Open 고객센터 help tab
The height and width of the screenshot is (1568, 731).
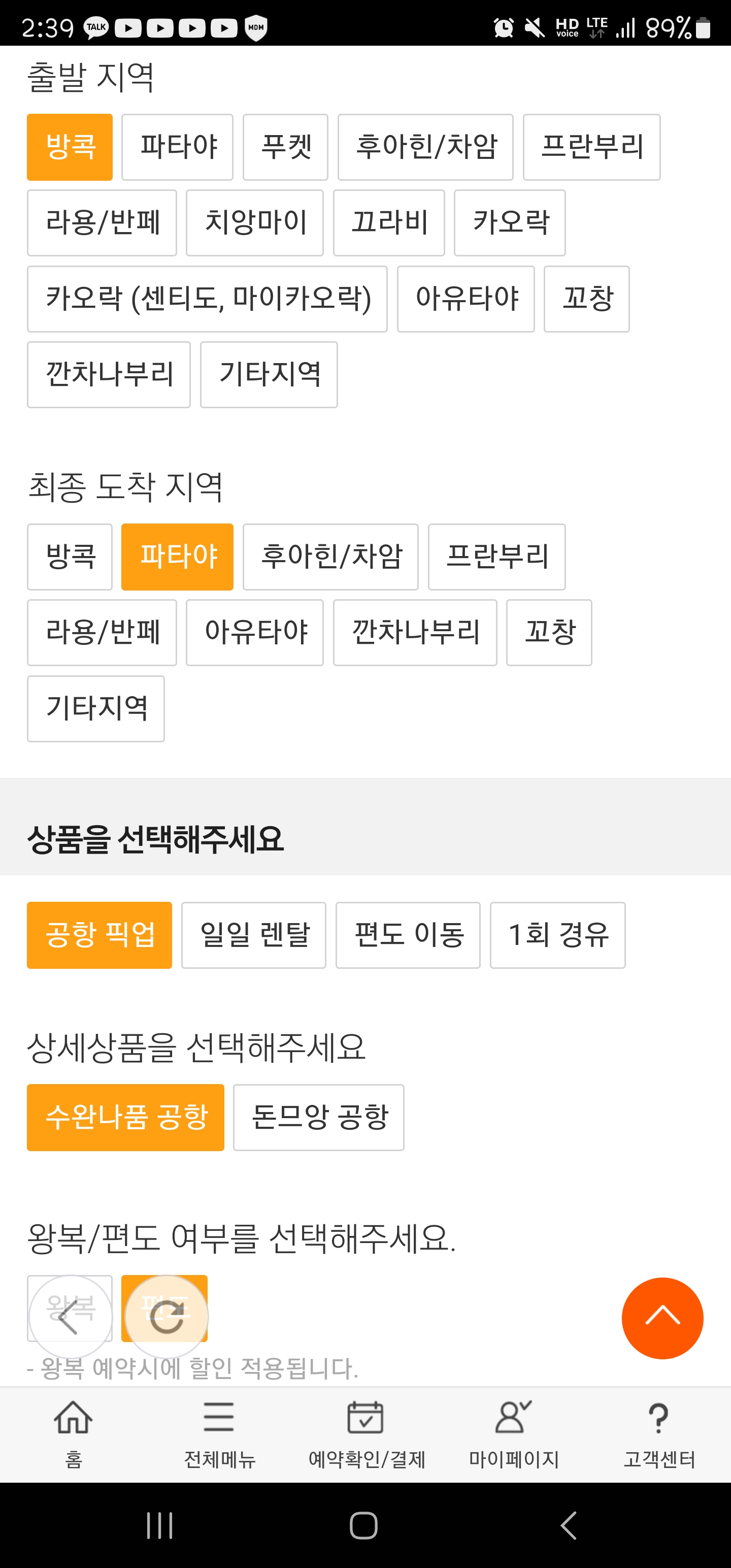pyautogui.click(x=658, y=1434)
